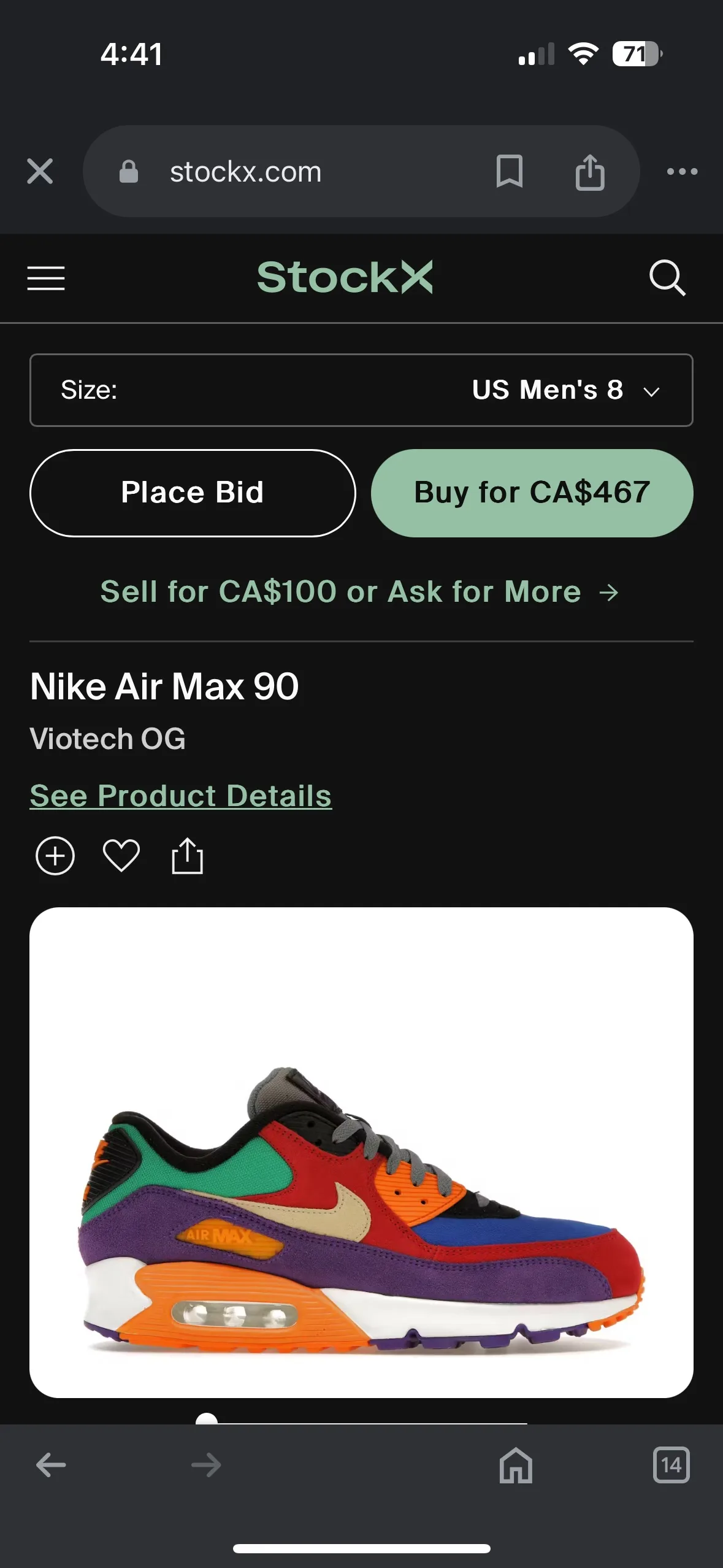Tap Buy for CA$467
Screen dimensions: 723x1568
coord(532,493)
